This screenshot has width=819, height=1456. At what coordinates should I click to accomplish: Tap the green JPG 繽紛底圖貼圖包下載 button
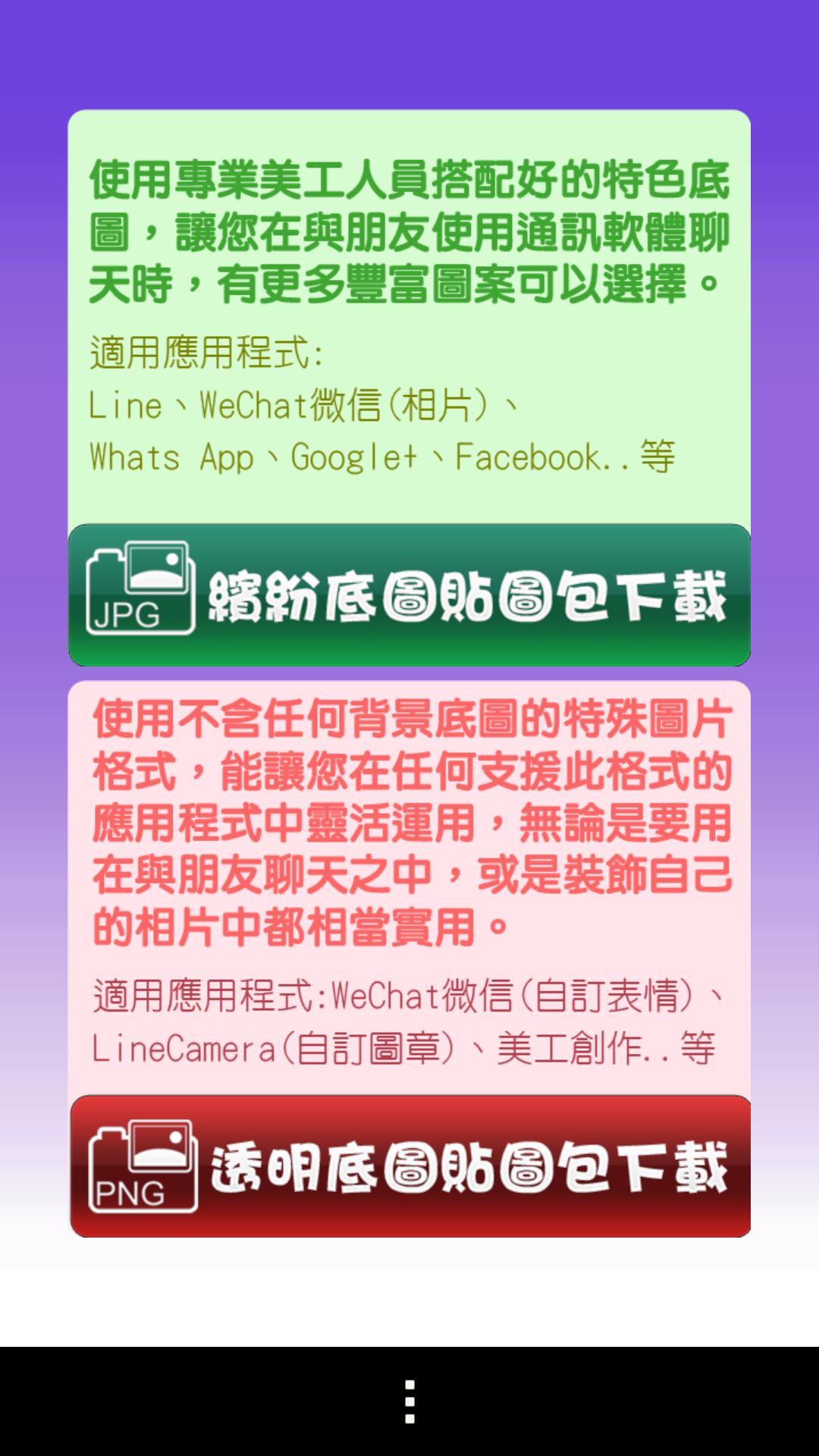coord(409,595)
